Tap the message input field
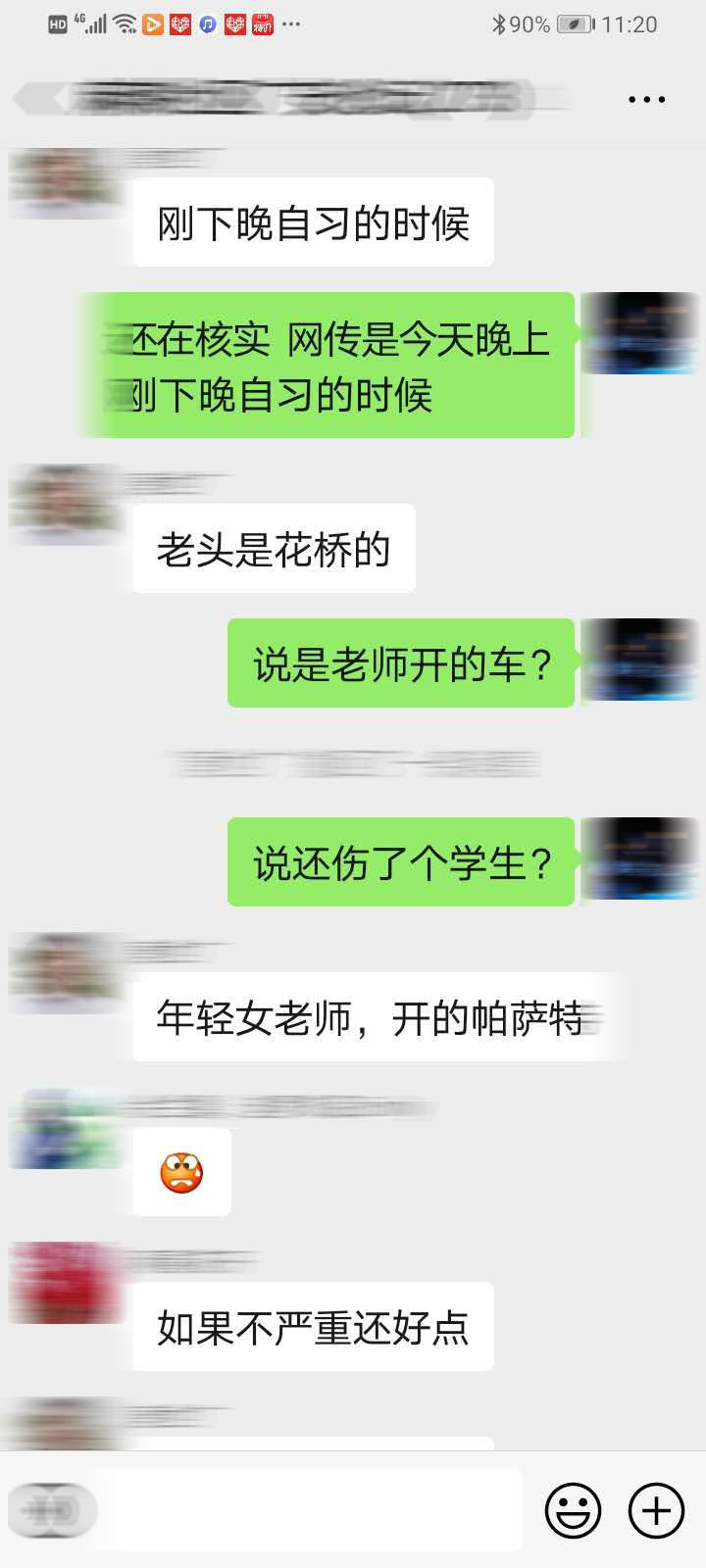This screenshot has width=706, height=1568. (x=314, y=1510)
